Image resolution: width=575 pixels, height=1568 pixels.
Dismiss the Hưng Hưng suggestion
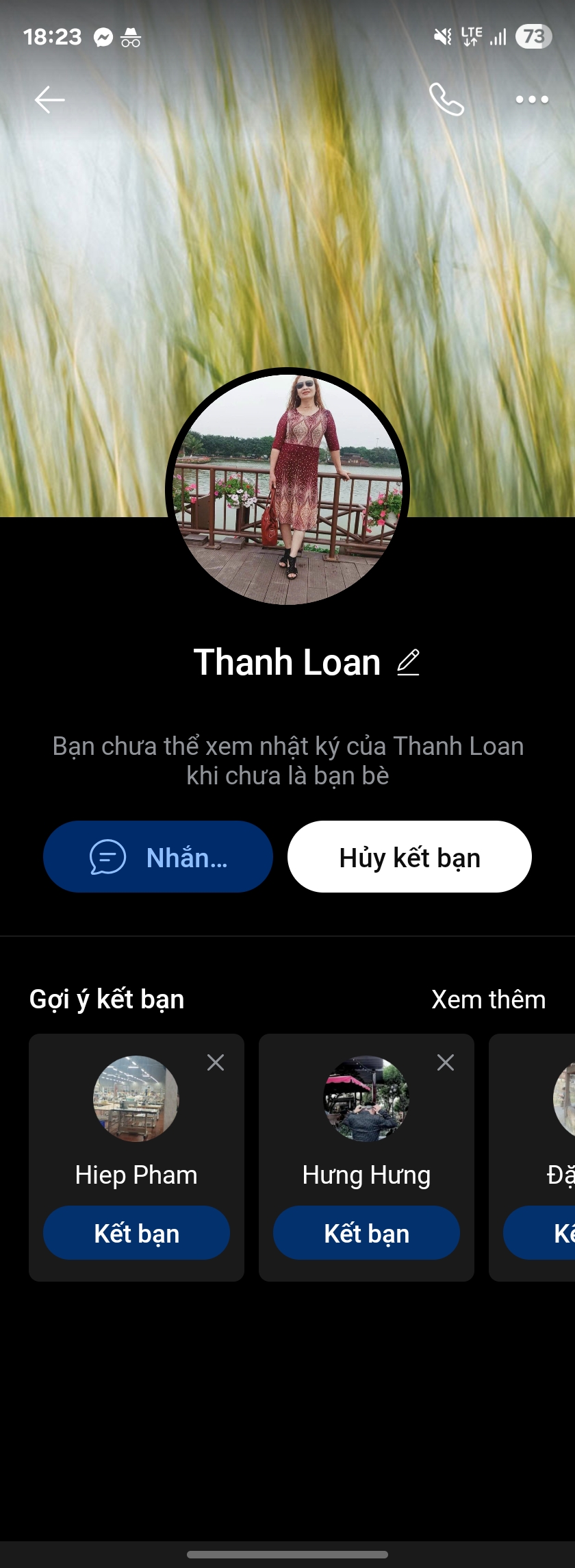click(446, 1062)
